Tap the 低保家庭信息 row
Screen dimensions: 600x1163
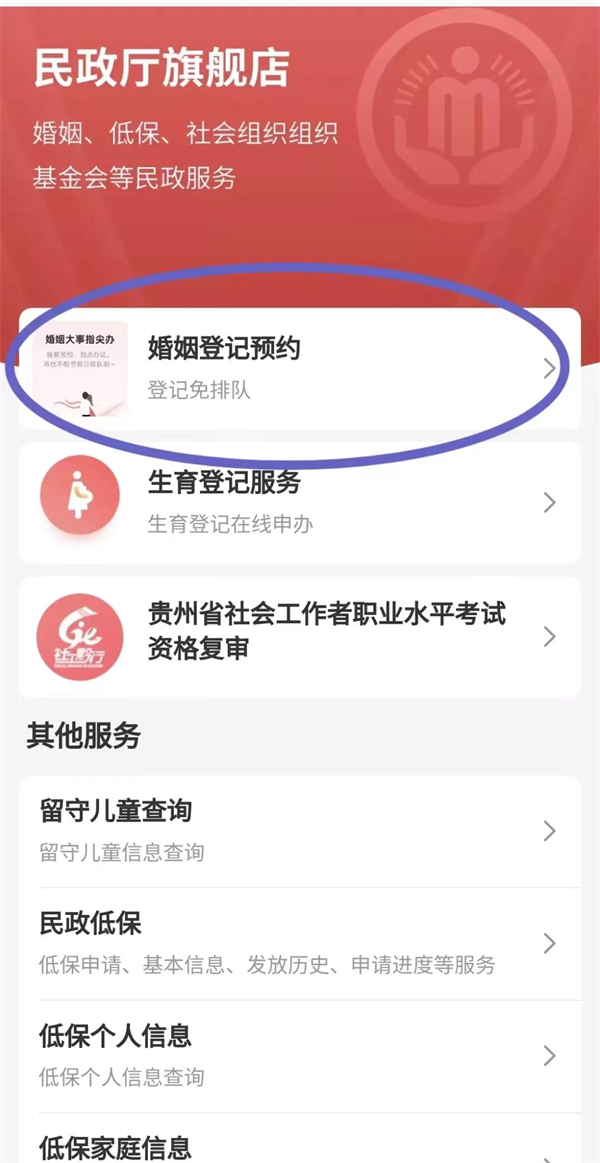click(x=300, y=1145)
